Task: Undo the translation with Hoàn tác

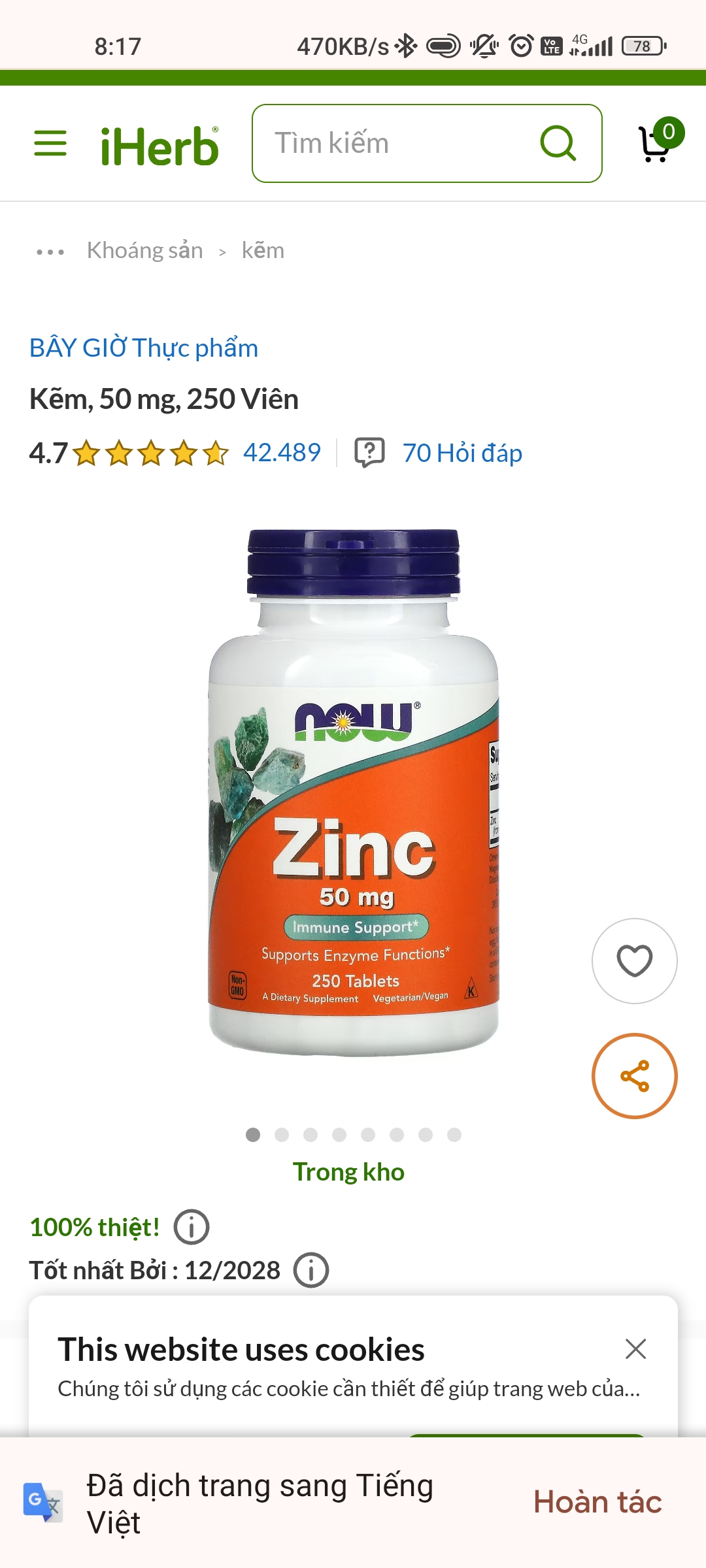Action: tap(597, 1502)
